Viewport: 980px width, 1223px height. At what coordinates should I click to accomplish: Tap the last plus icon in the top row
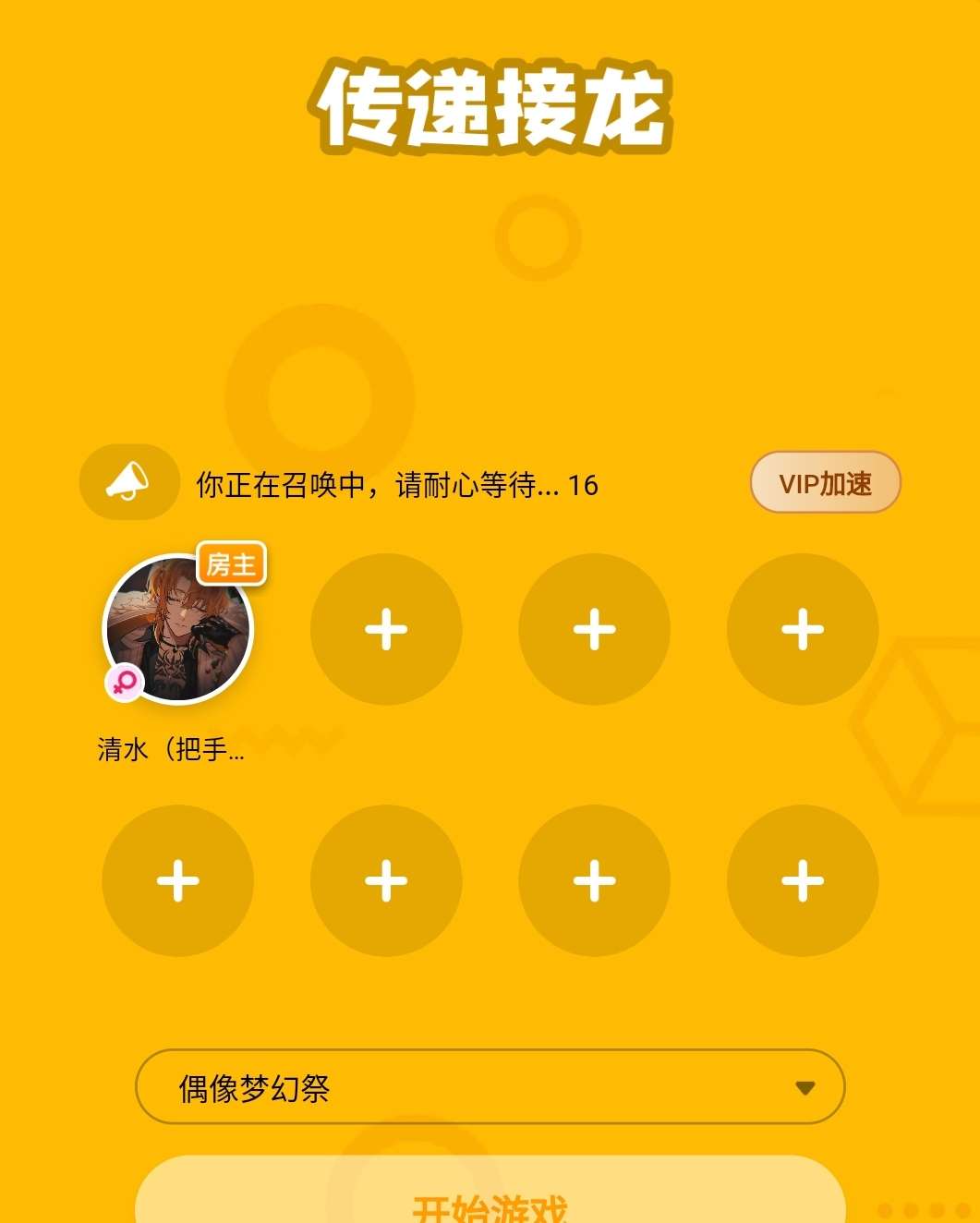point(802,629)
